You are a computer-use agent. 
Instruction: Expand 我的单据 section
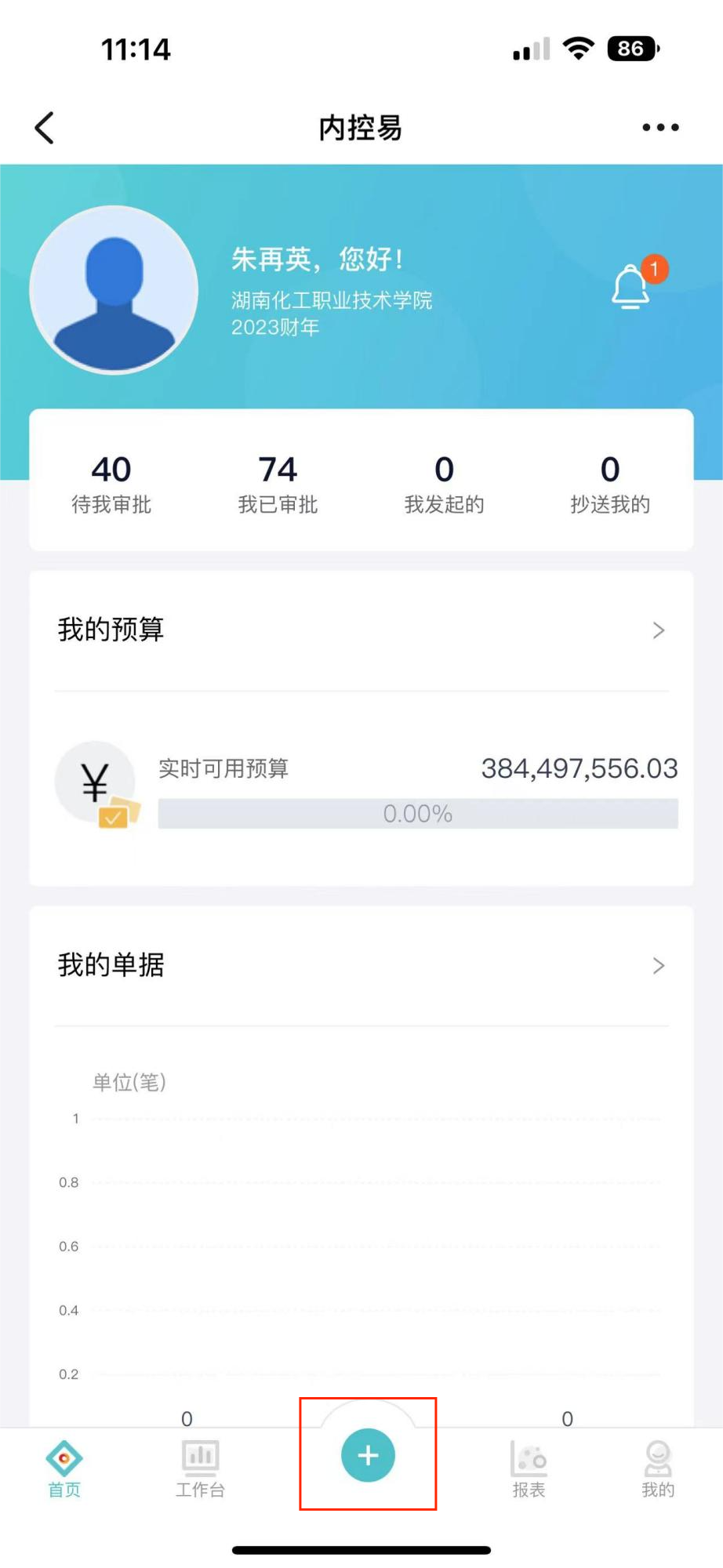361,965
